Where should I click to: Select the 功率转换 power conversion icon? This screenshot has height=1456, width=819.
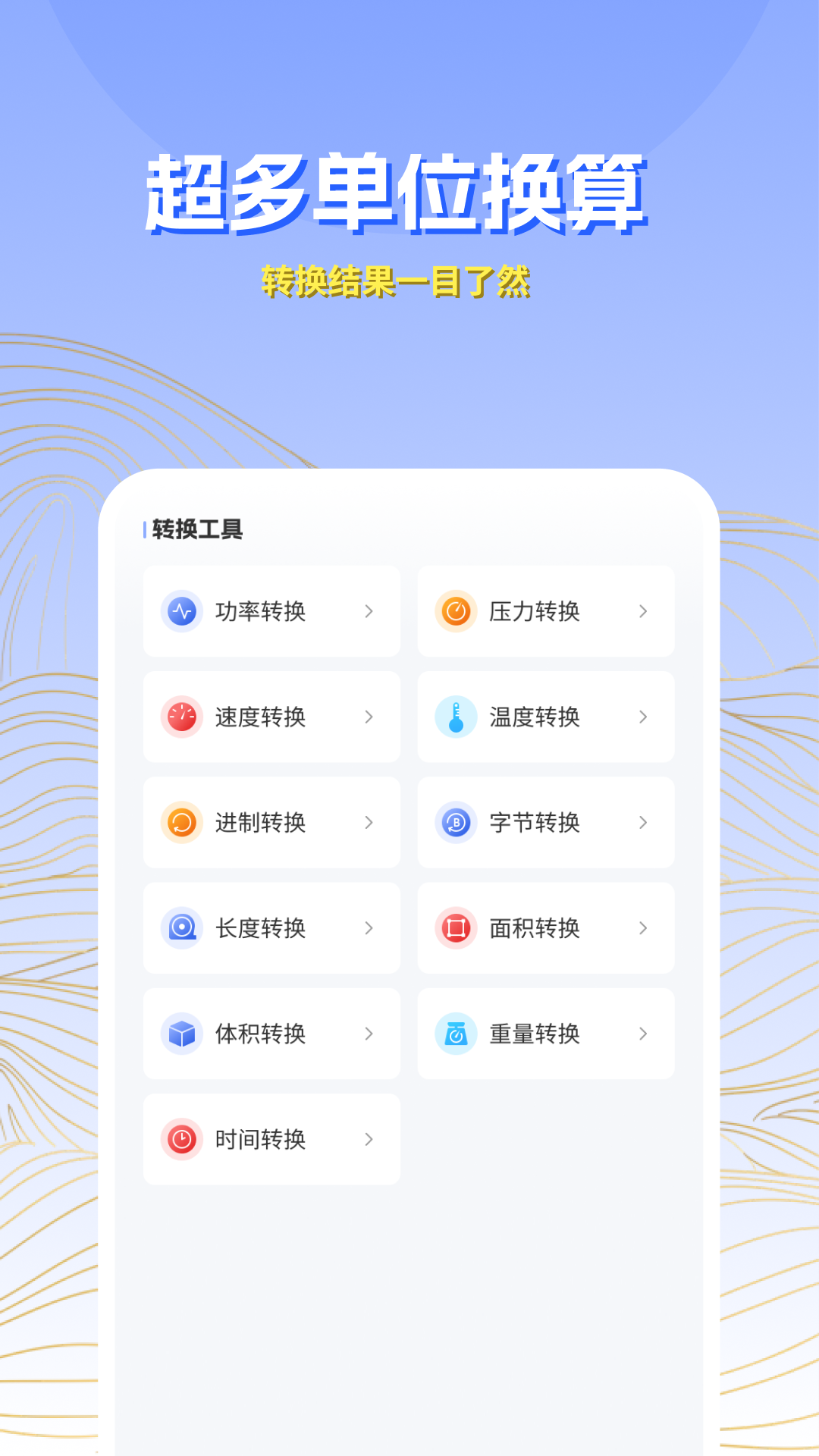pos(181,612)
